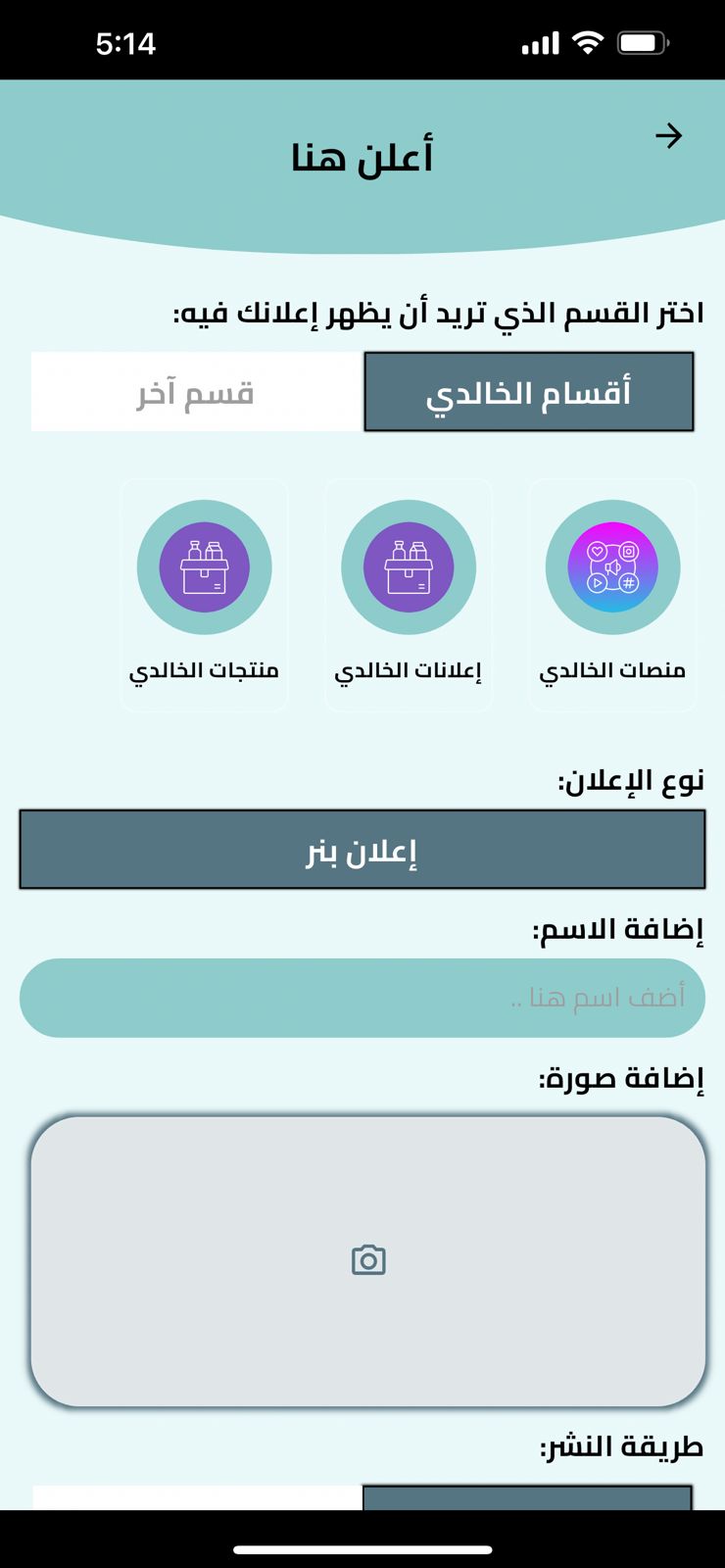Screen dimensions: 725x1568
Task: Tap the أضف اسم هنا name field
Action: coord(362,998)
